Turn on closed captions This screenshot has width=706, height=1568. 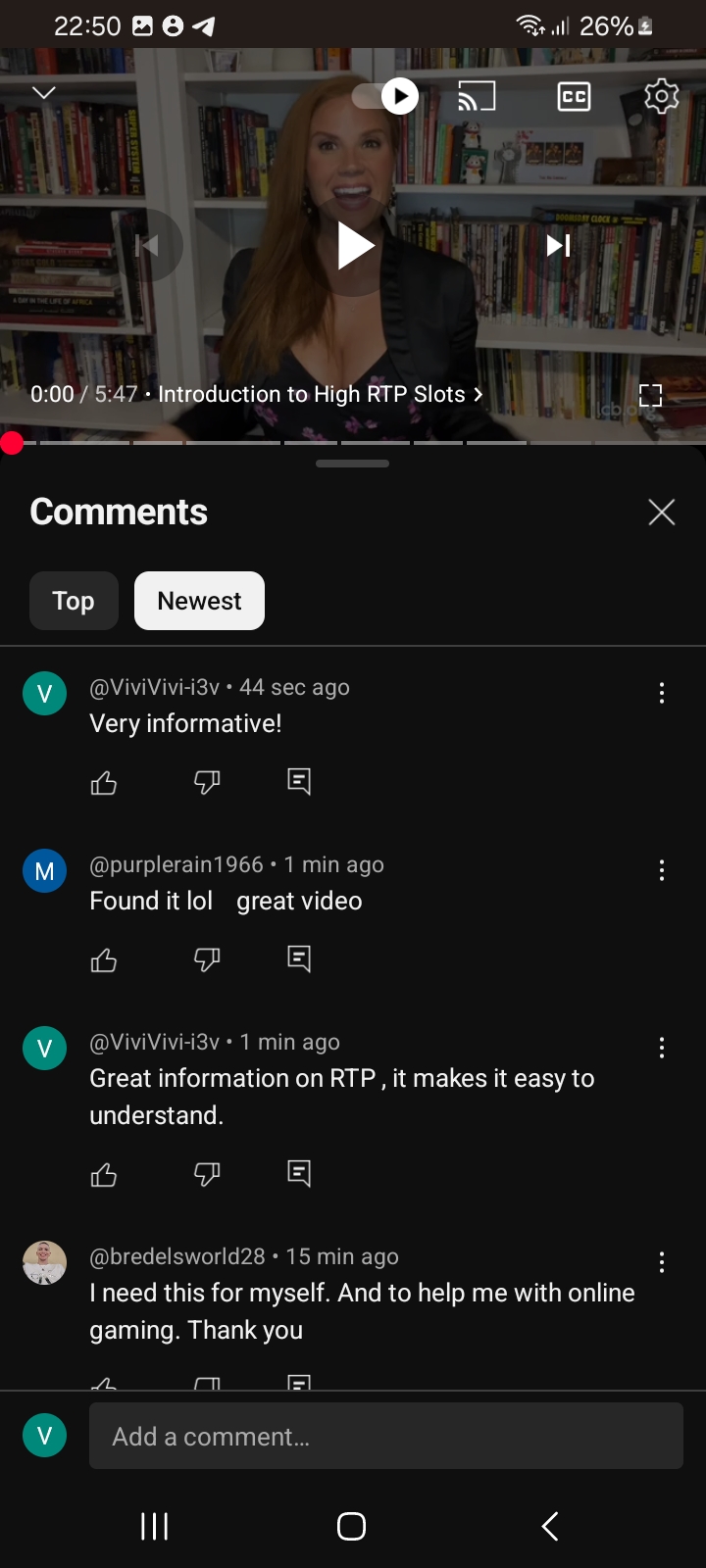[x=574, y=96]
